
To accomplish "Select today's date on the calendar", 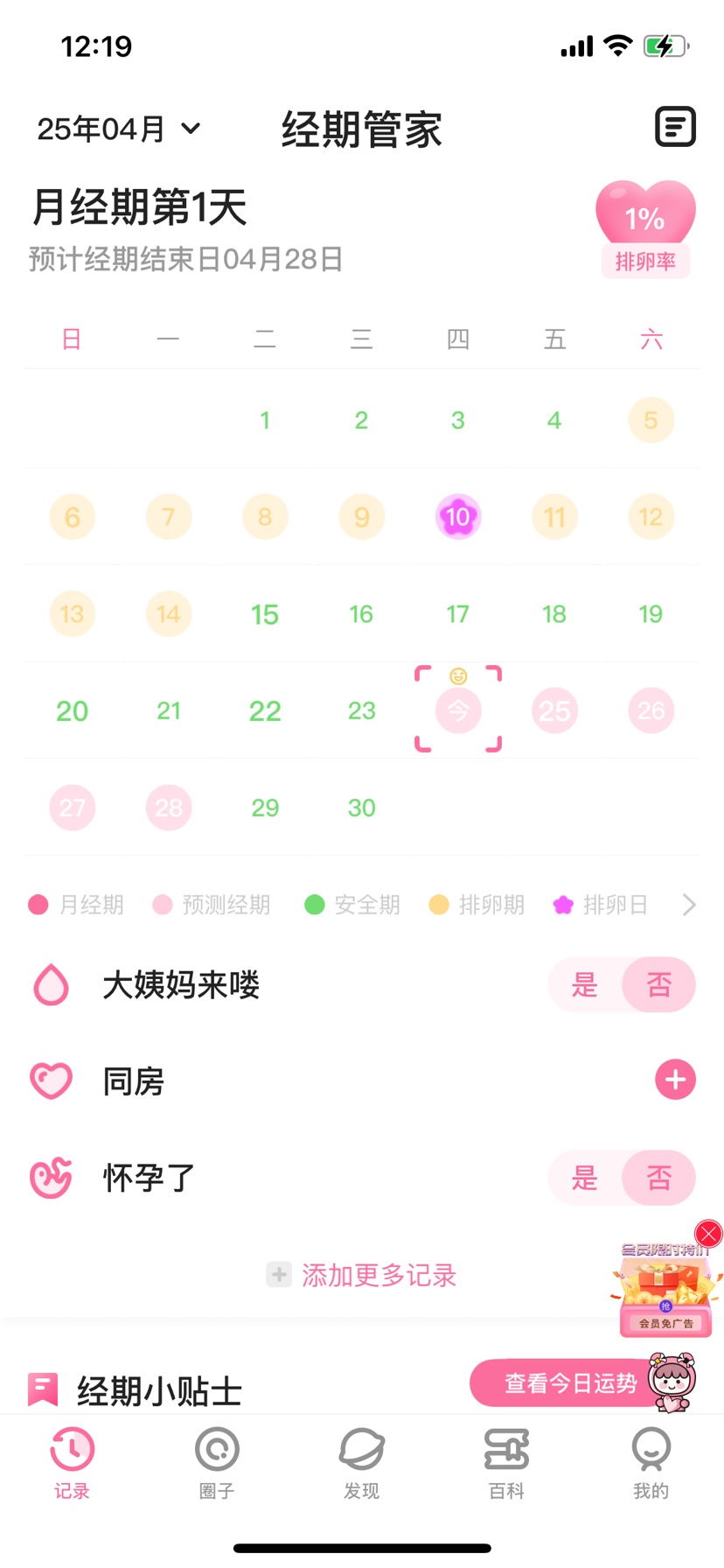I will (457, 710).
